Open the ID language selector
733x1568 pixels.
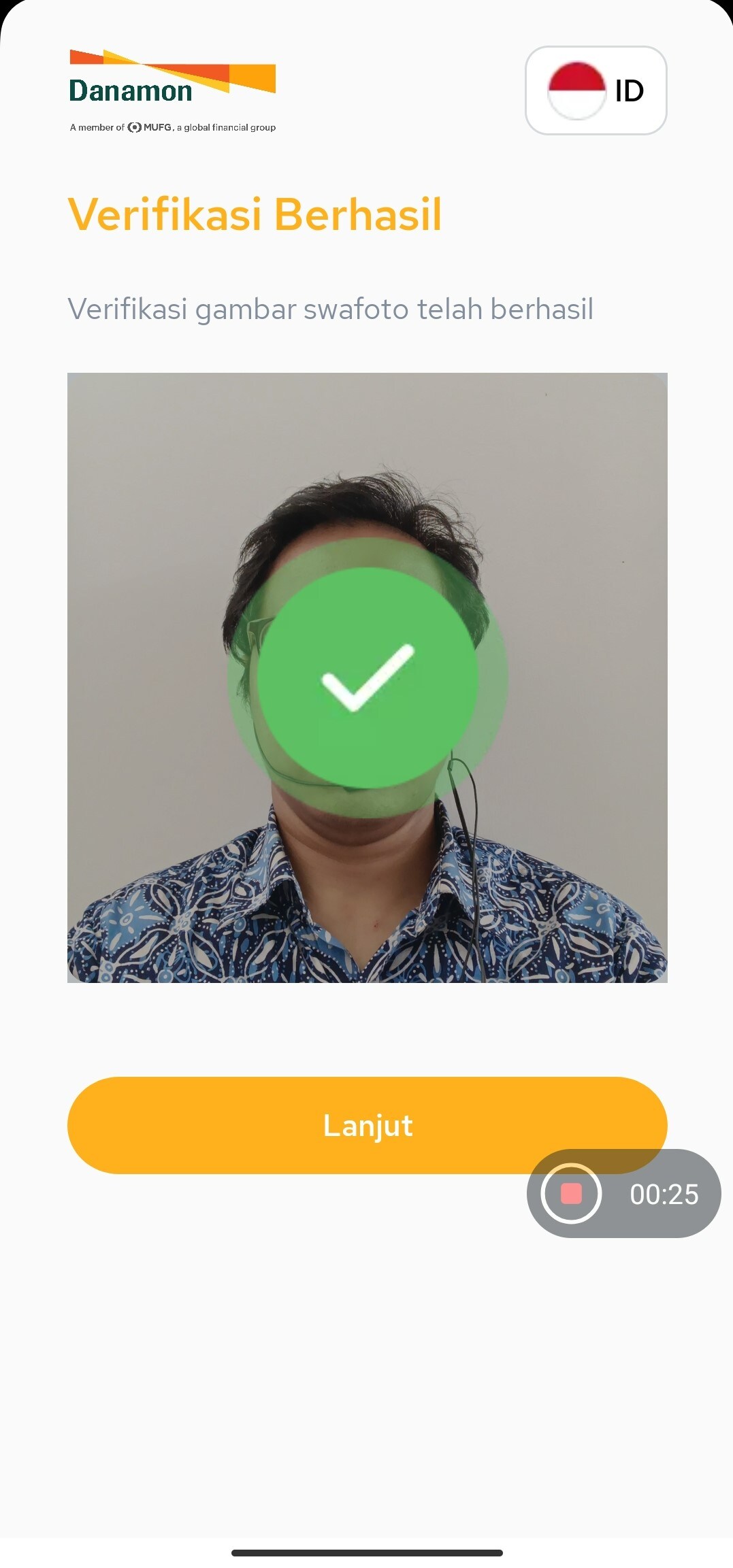[596, 90]
